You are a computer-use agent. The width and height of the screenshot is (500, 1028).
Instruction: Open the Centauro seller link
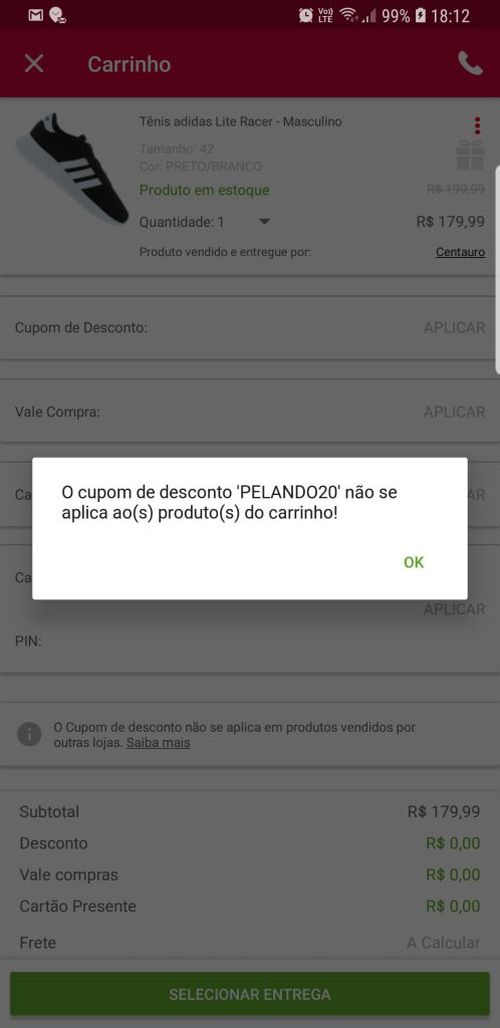pos(460,252)
